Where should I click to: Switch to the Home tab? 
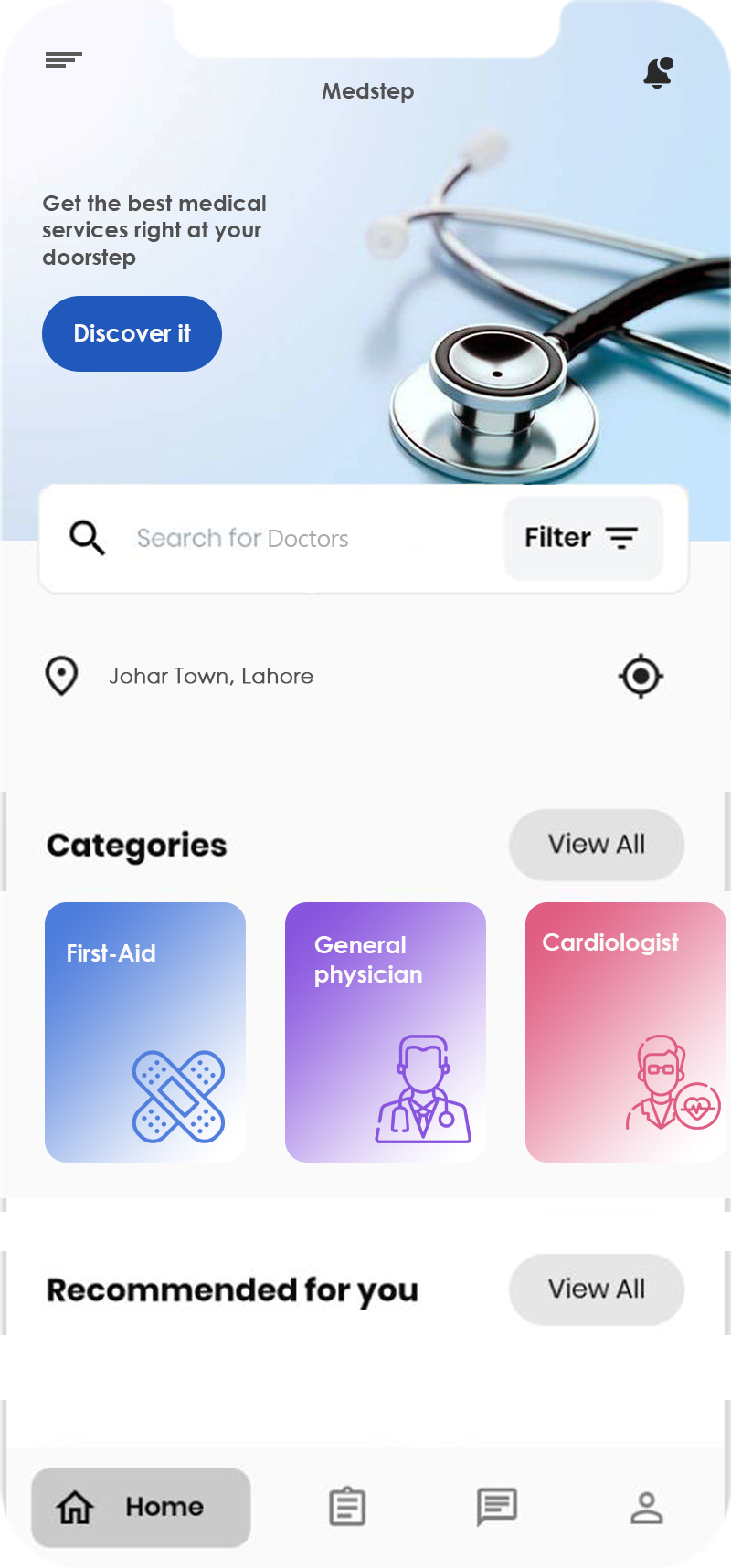tap(141, 1507)
